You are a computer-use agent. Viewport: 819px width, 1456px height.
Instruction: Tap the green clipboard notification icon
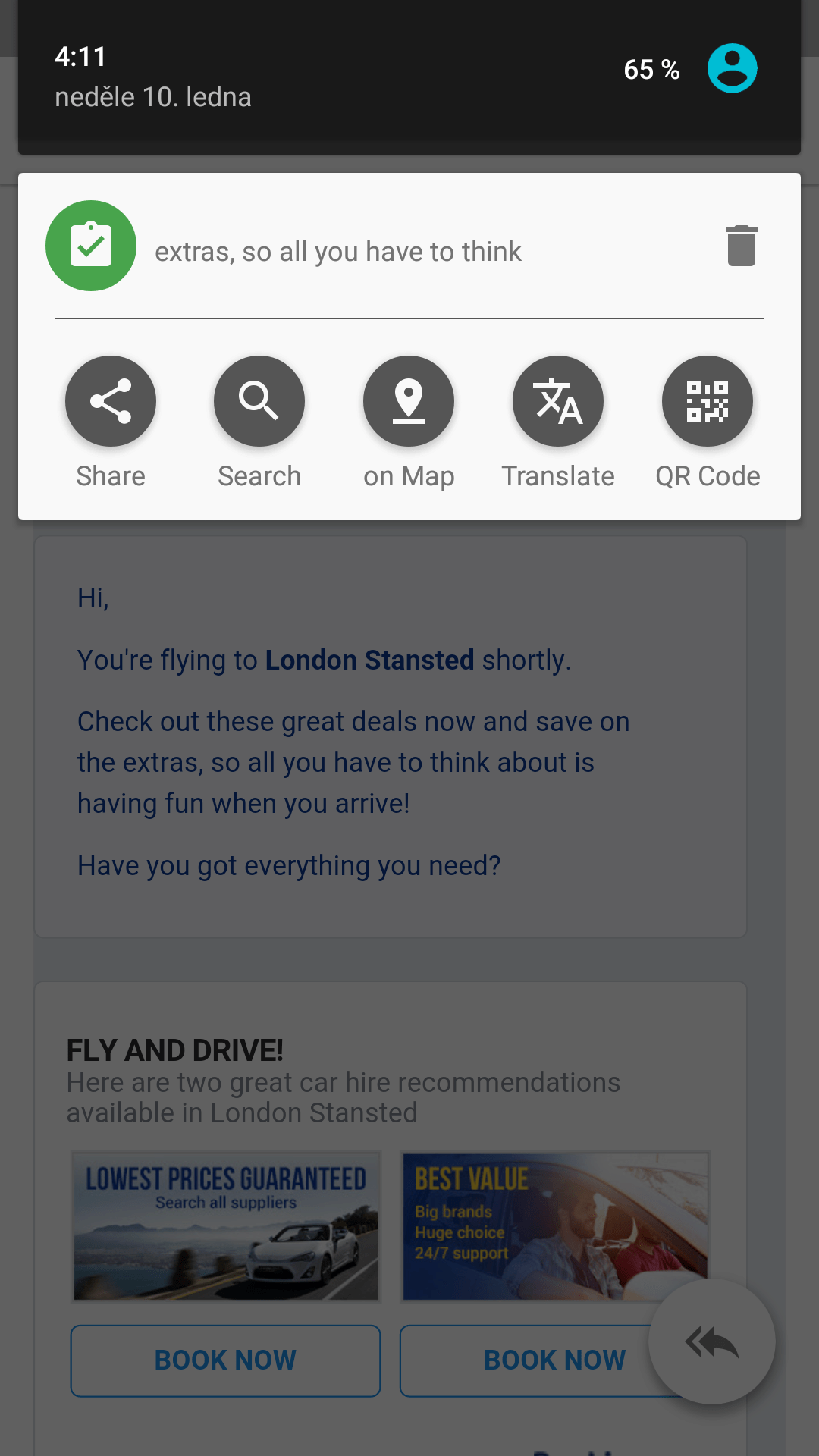point(91,246)
